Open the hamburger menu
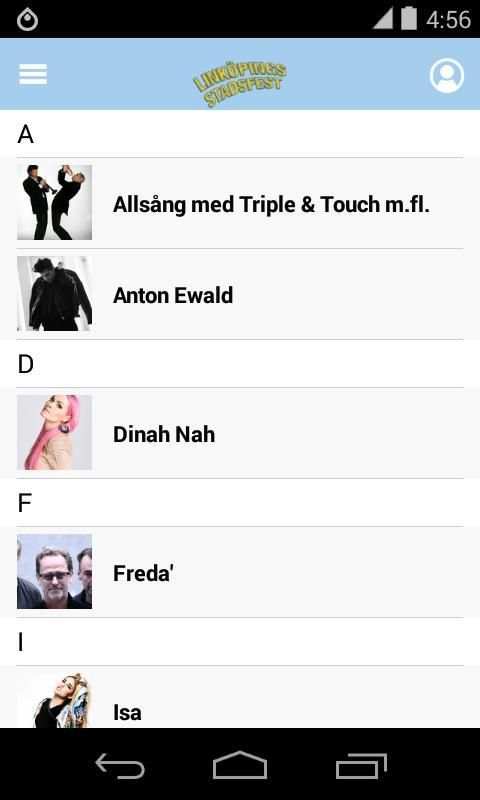 33,74
